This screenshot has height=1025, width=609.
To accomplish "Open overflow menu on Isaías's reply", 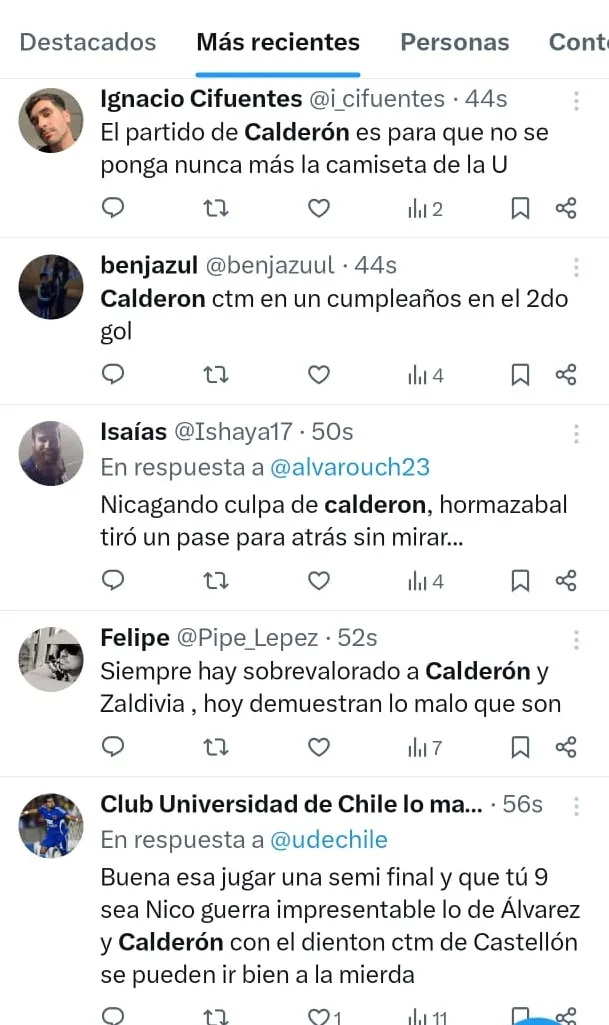I will point(576,434).
